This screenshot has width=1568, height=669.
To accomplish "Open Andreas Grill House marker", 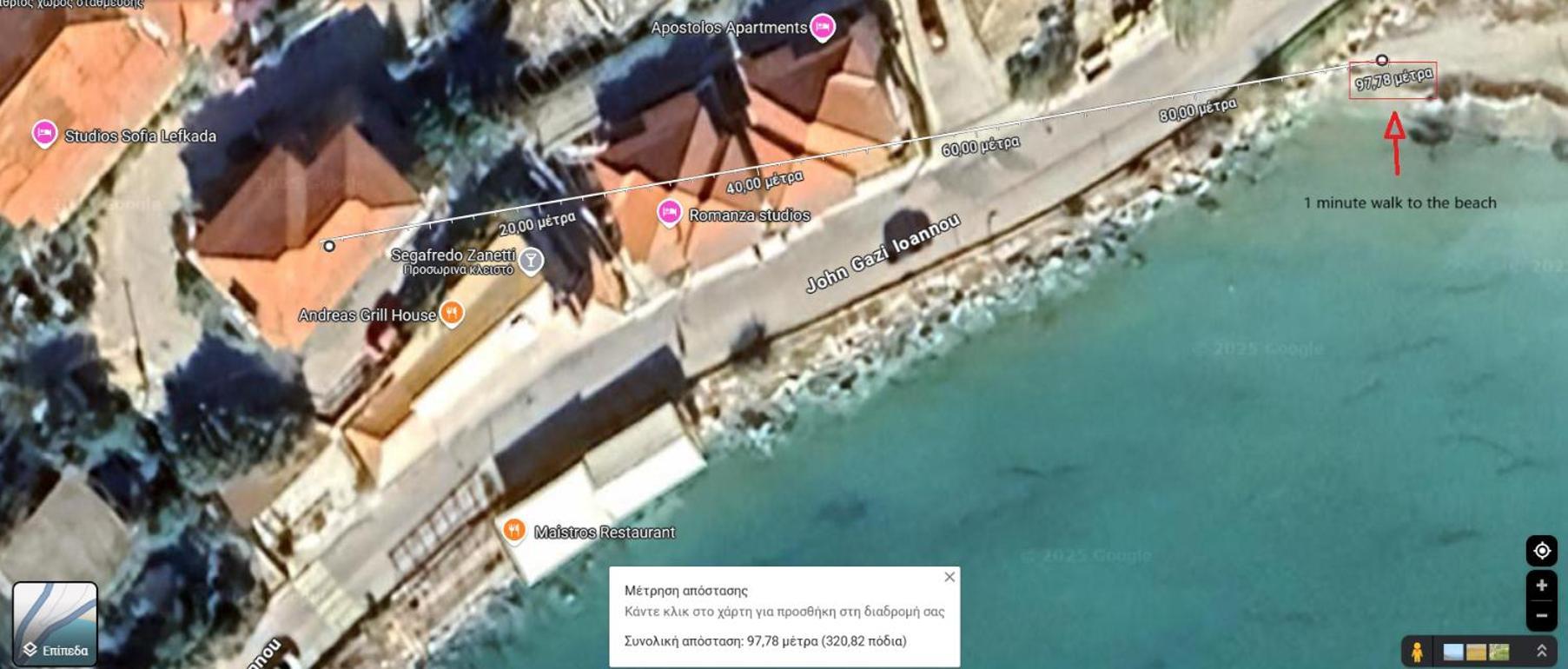I will [451, 313].
